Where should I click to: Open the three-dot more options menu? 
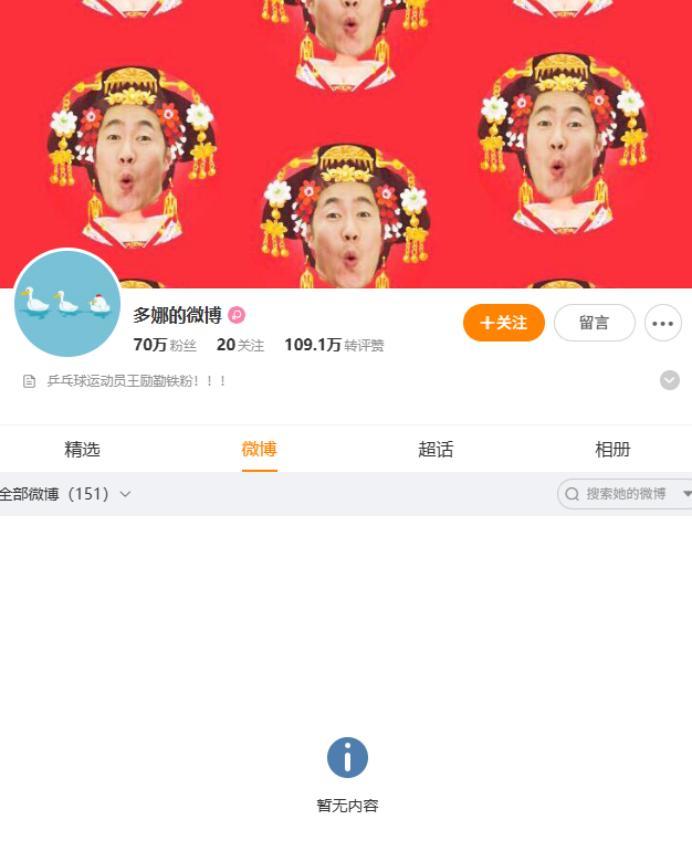(x=663, y=323)
